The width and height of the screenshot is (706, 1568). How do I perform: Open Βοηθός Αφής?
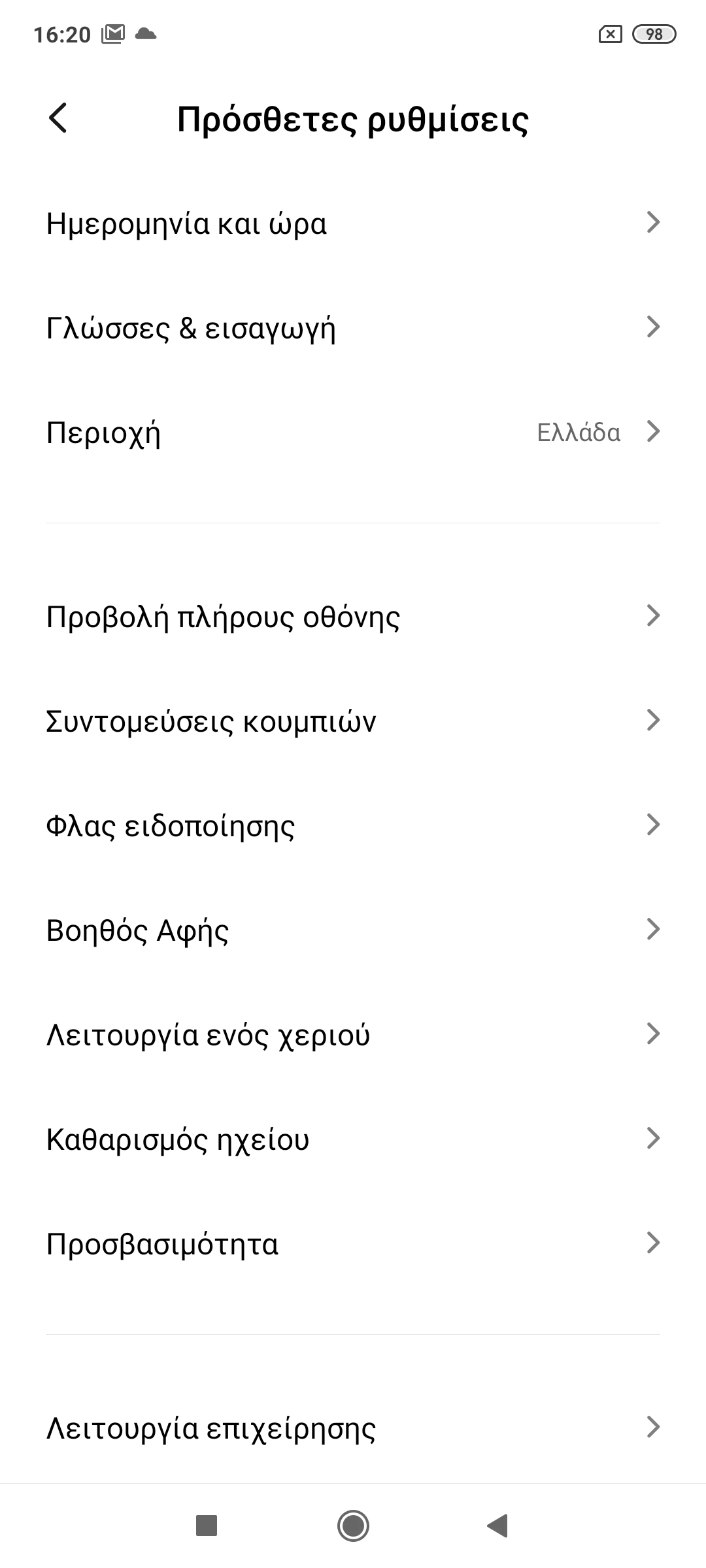353,930
